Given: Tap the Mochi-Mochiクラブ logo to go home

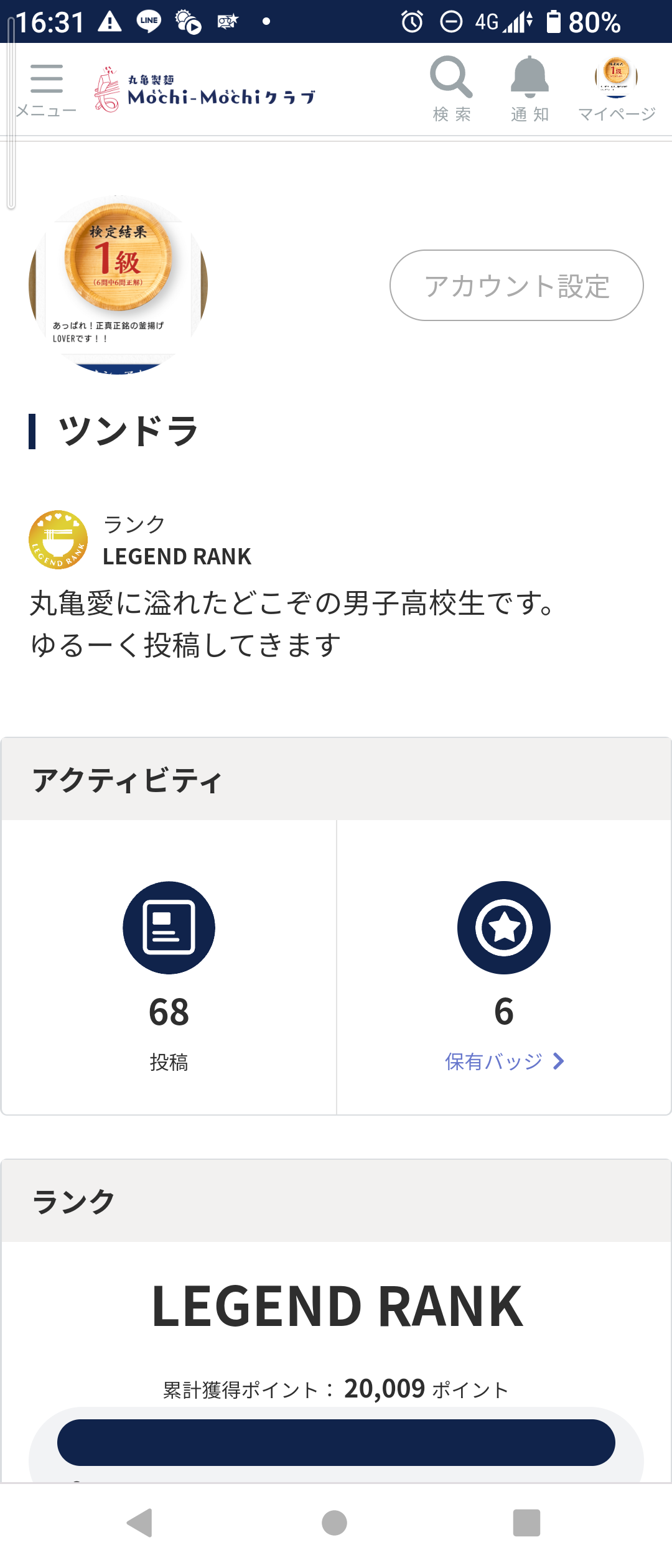Looking at the screenshot, I should pos(205,90).
